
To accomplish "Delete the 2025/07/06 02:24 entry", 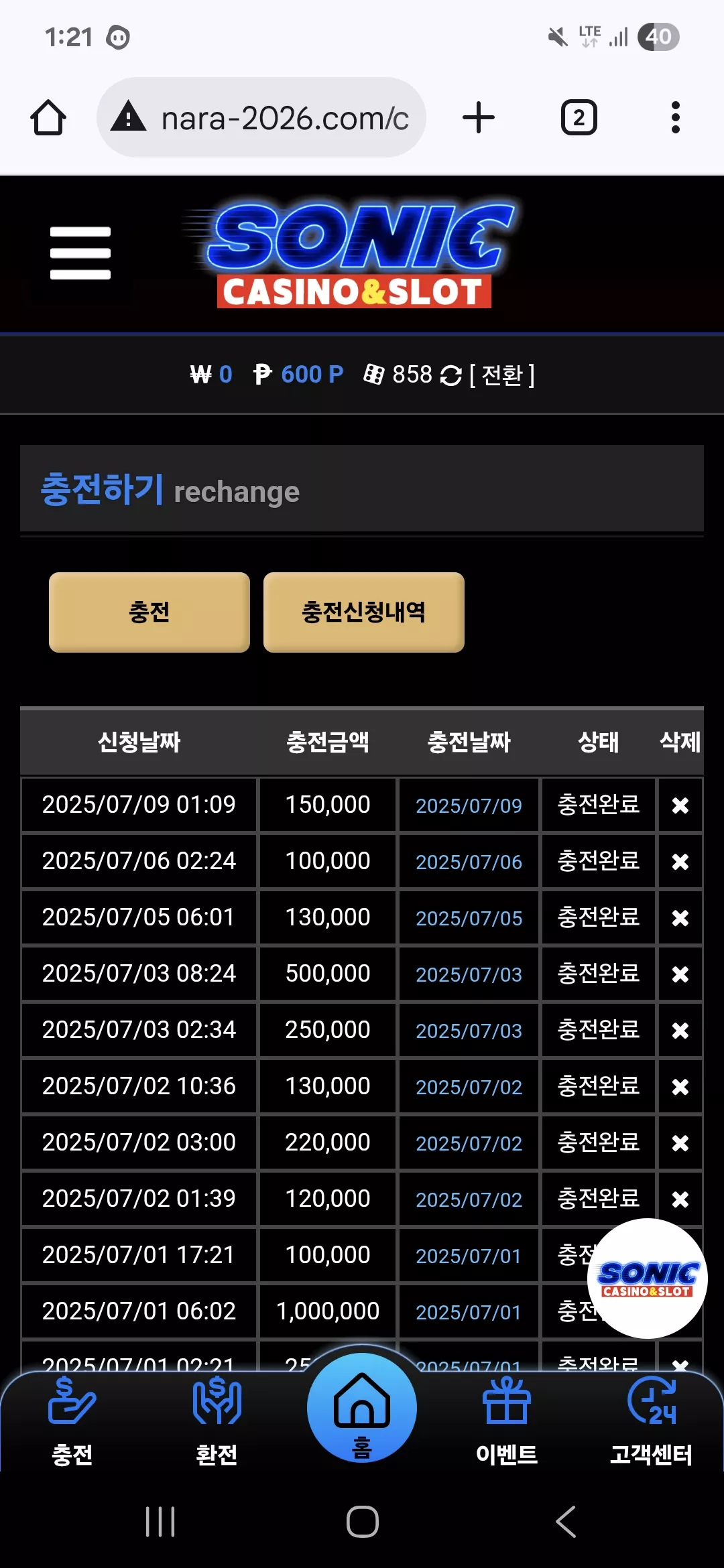I will point(680,861).
